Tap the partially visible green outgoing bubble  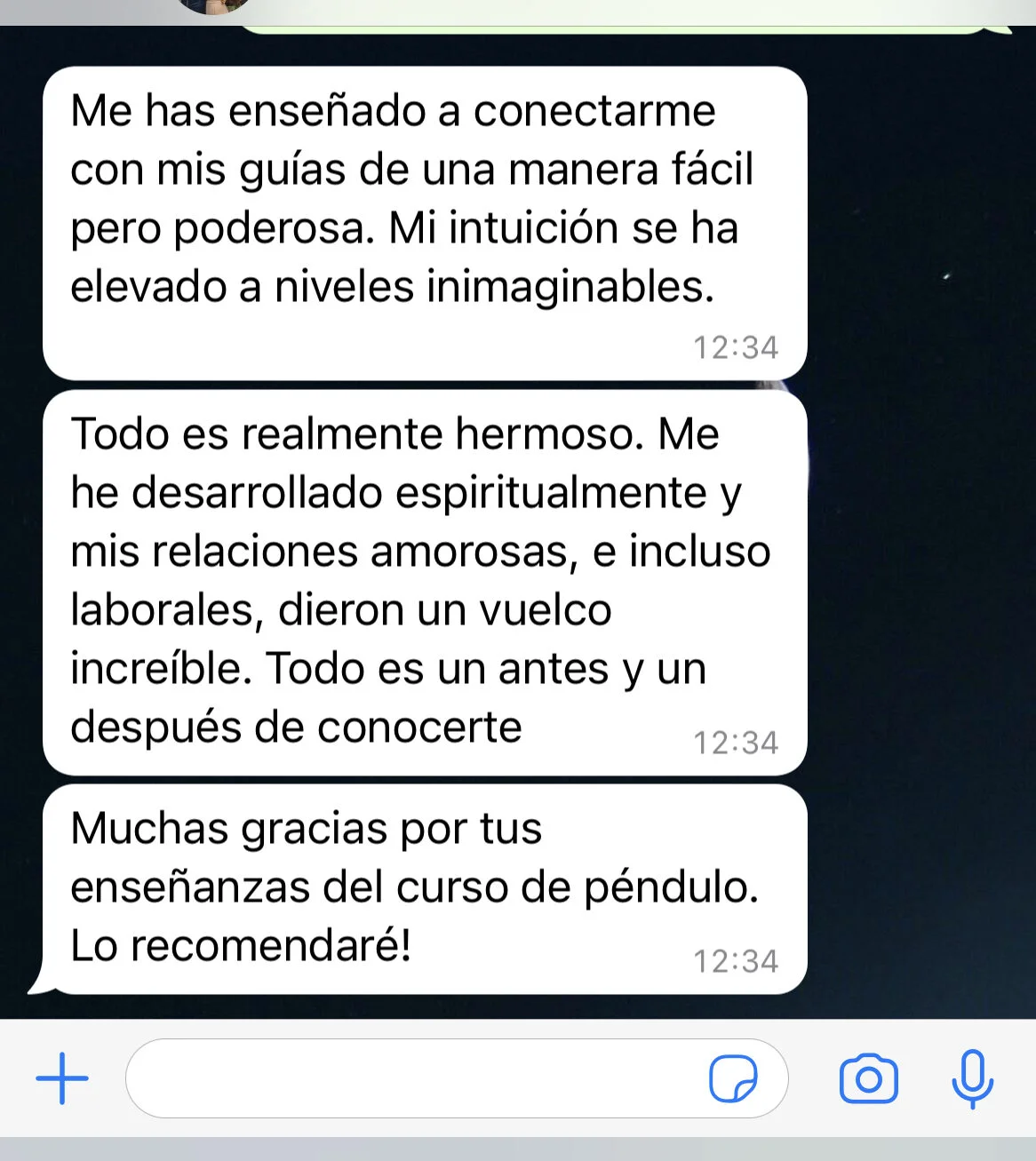coord(622,18)
